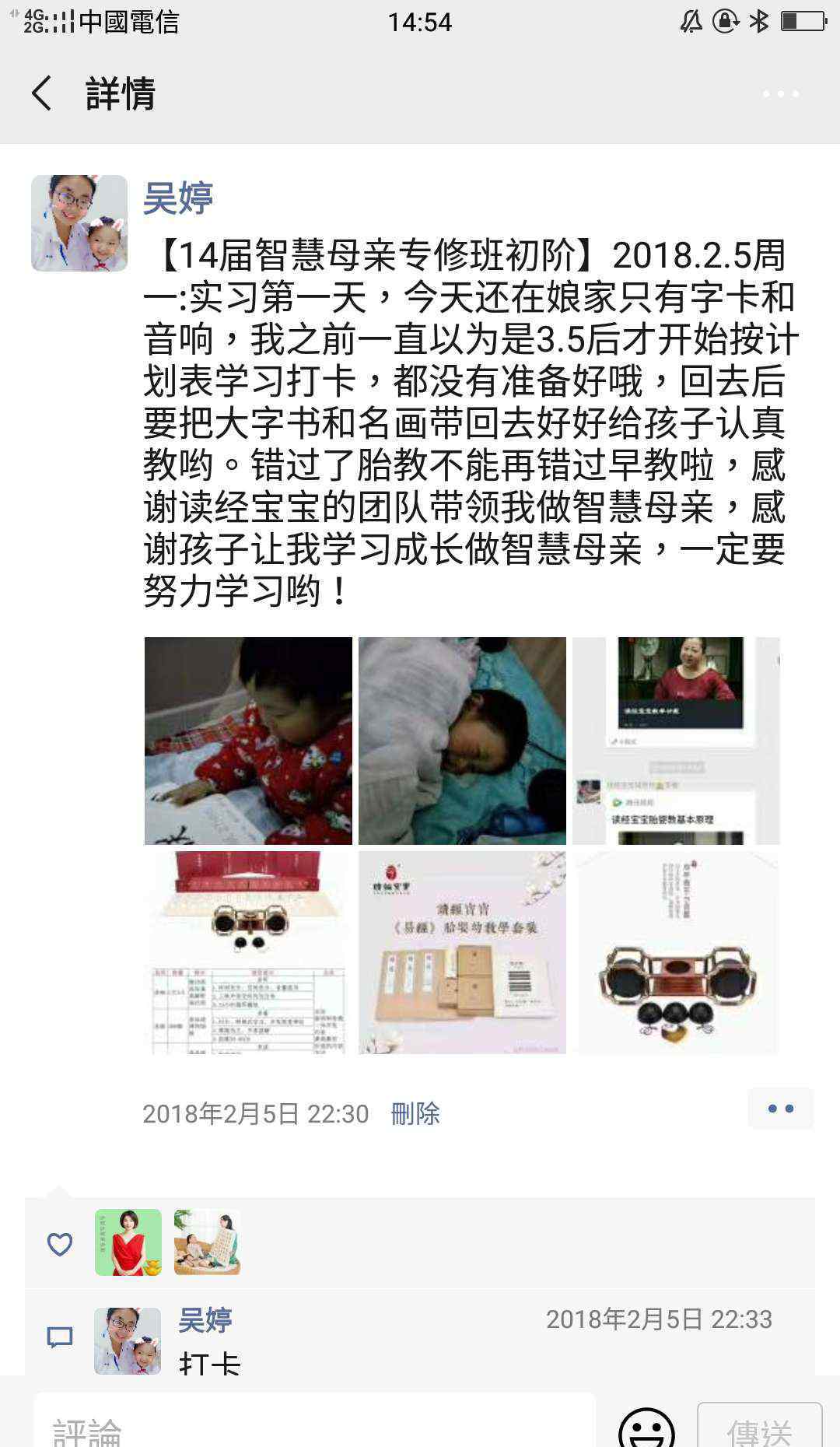Open photo of sleeping child
The image size is (840, 1447).
[x=462, y=741]
